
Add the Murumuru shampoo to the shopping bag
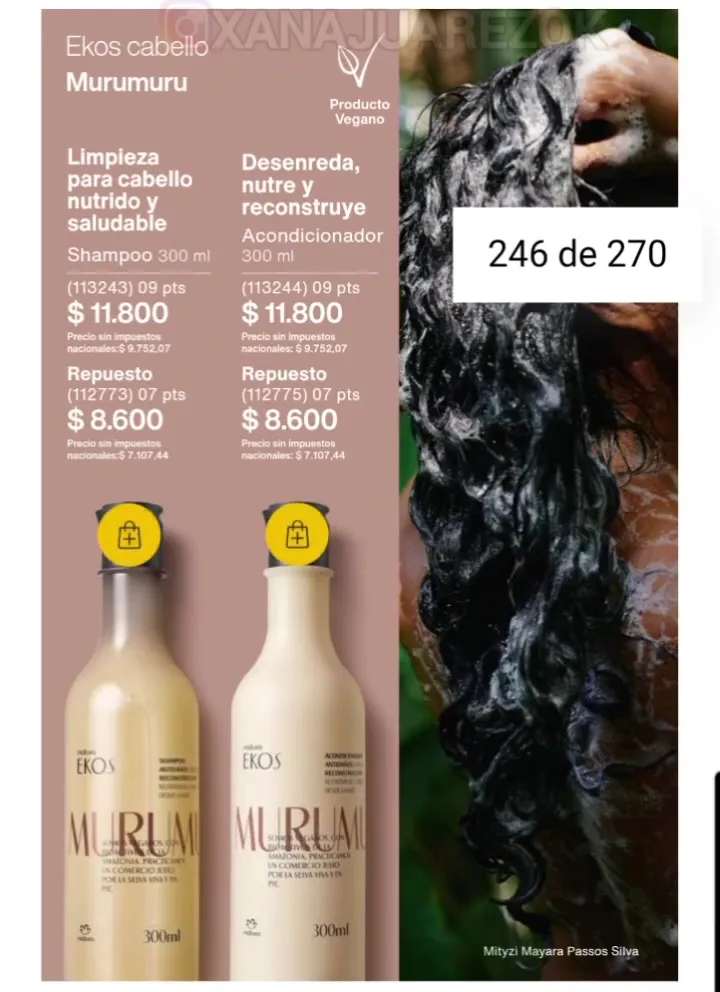[x=130, y=536]
